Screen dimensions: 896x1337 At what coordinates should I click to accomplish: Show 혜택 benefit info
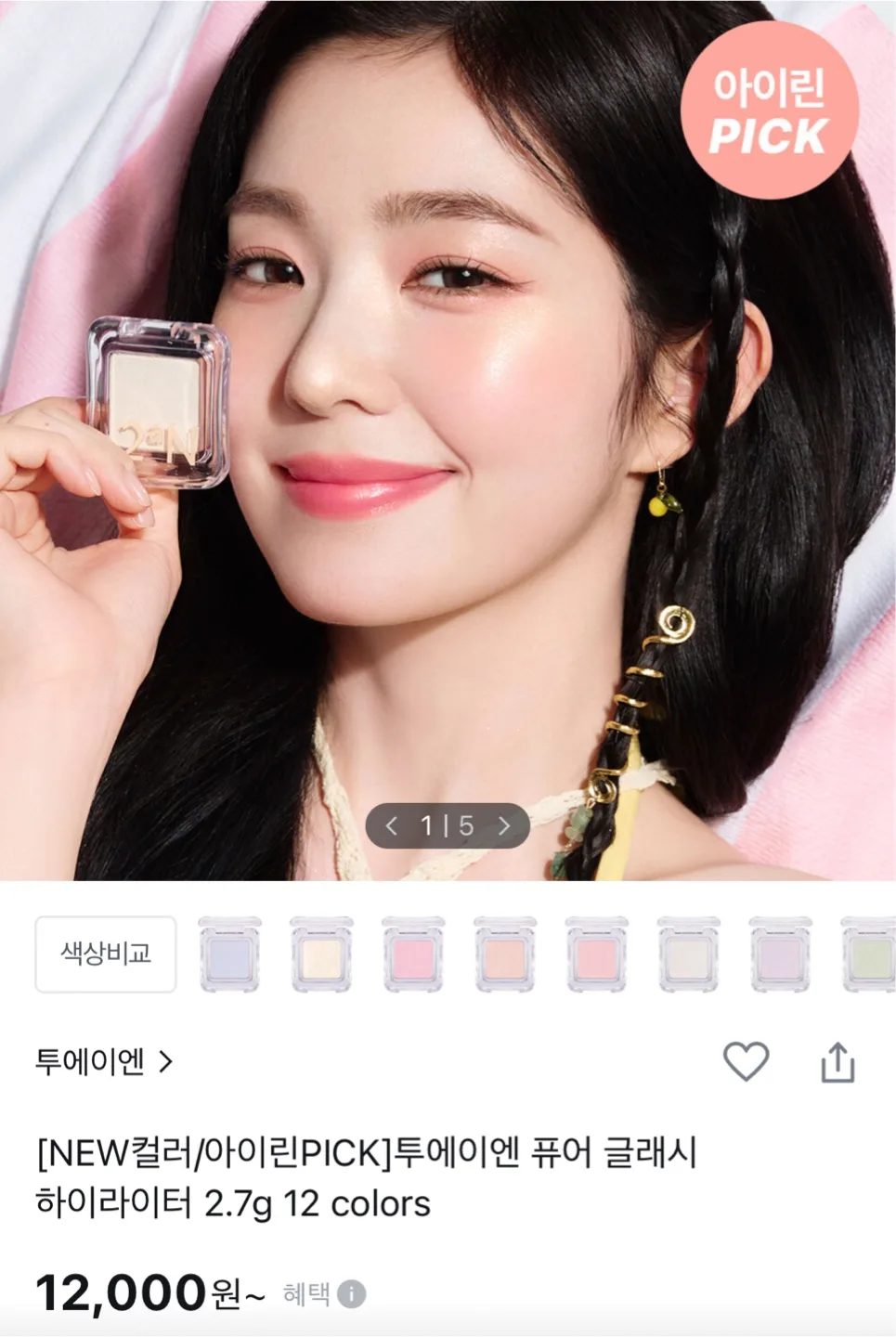point(351,1293)
